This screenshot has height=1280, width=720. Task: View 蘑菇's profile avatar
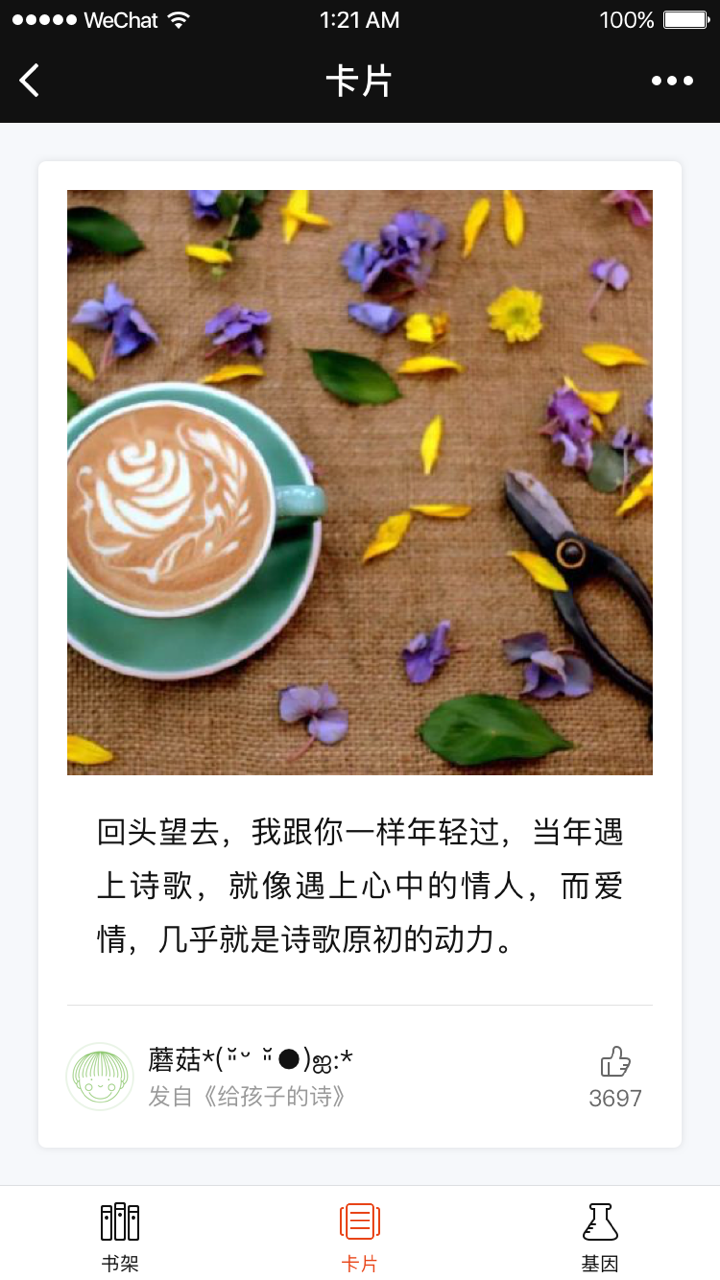(100, 1076)
